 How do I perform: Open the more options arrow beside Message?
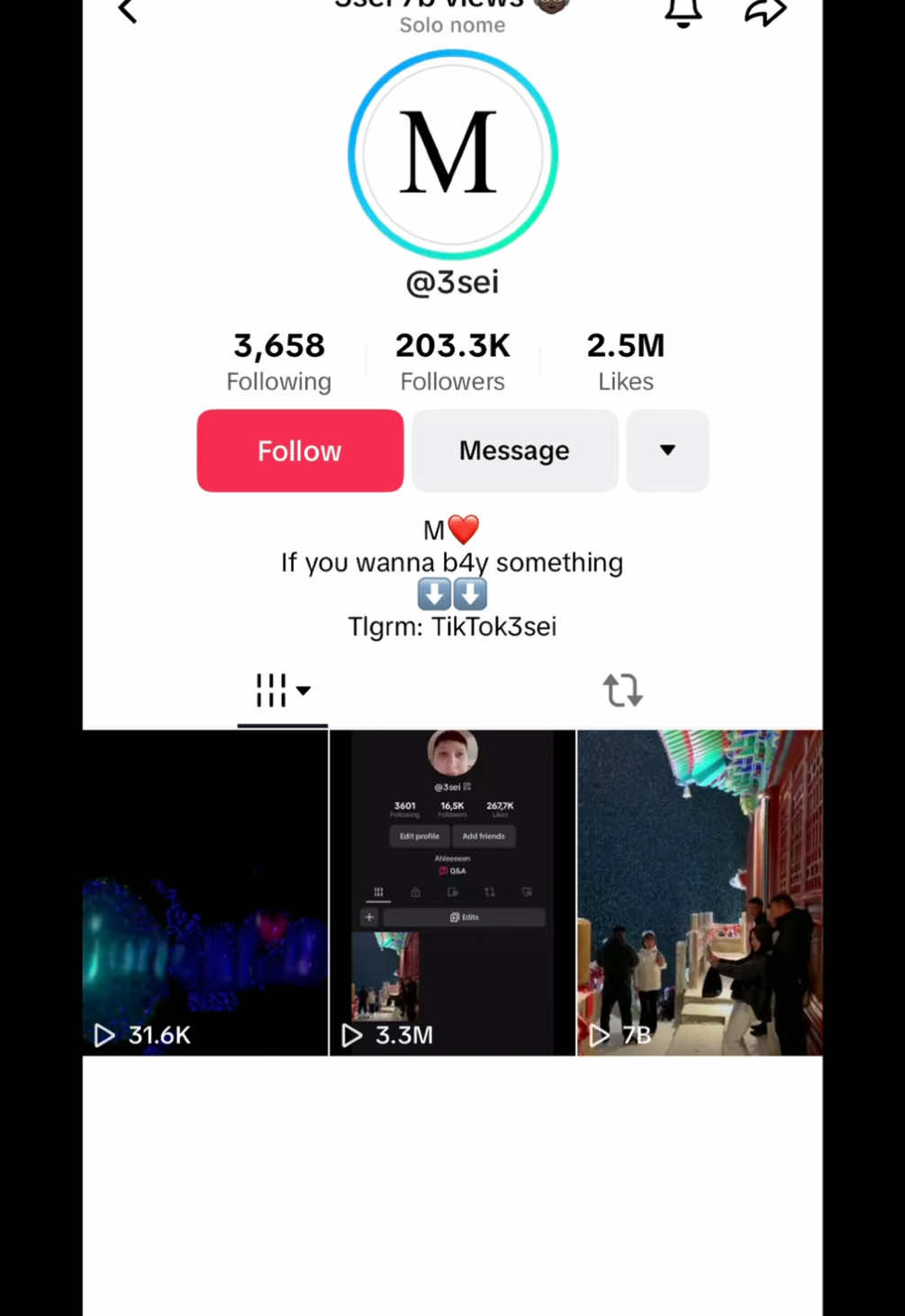tap(667, 450)
